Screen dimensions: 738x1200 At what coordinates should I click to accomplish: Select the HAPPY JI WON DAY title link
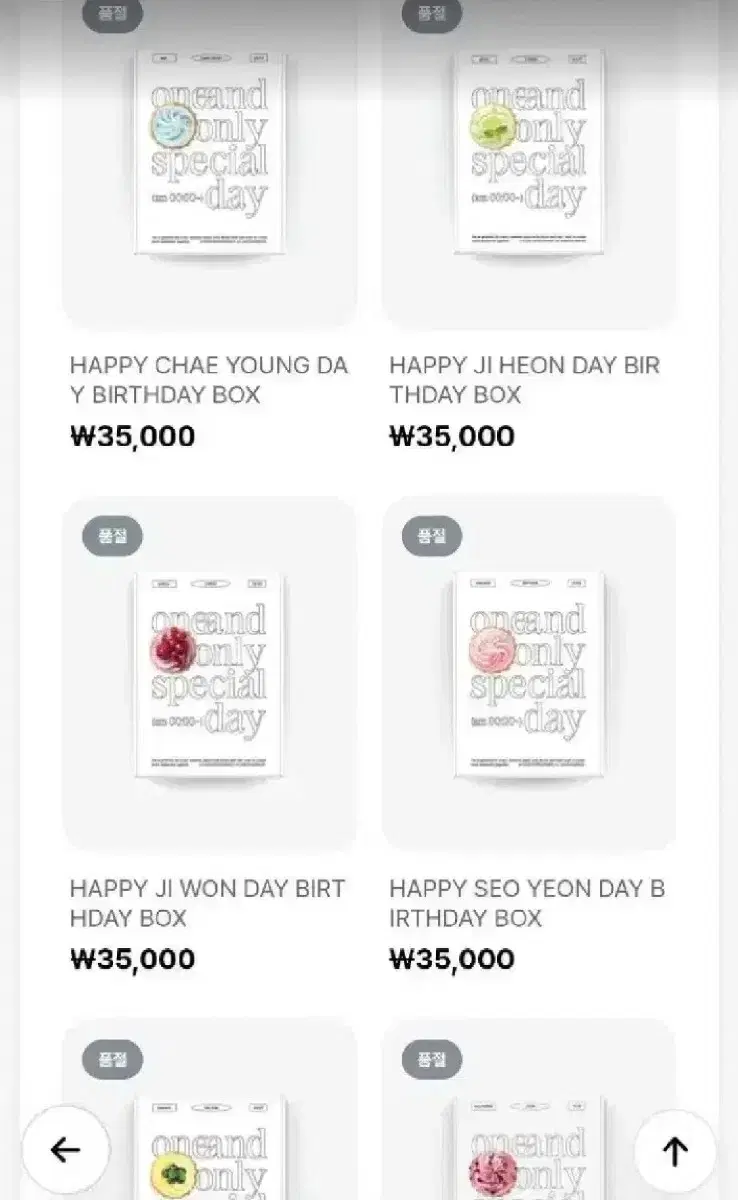coord(206,903)
